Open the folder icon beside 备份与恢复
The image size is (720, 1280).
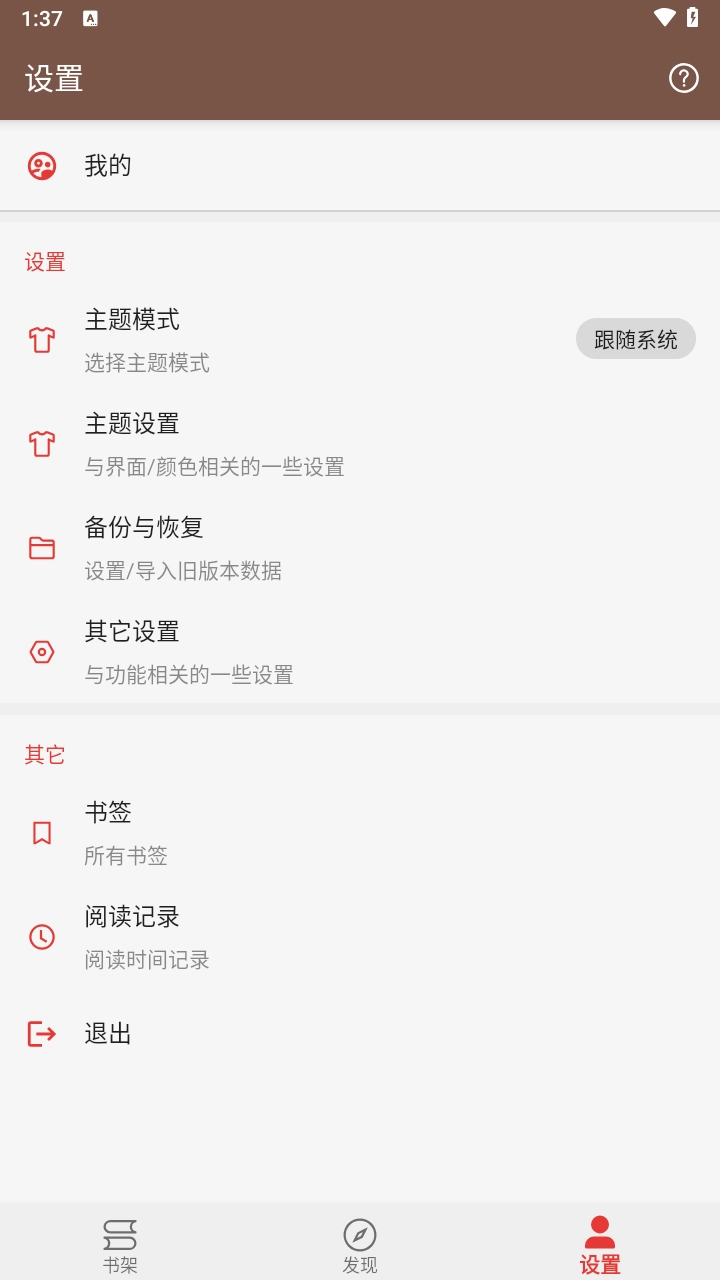40,547
